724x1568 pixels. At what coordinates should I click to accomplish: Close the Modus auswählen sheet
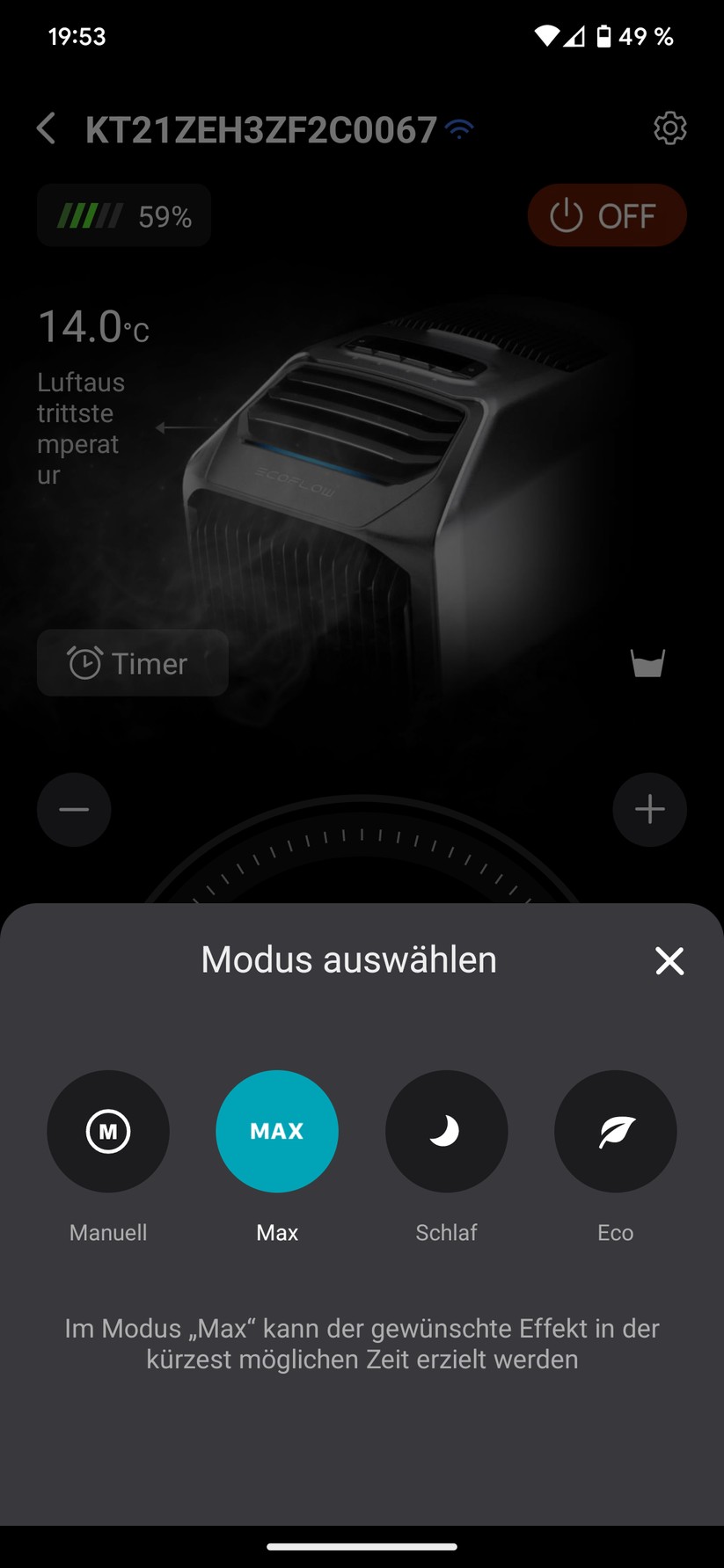pos(669,961)
